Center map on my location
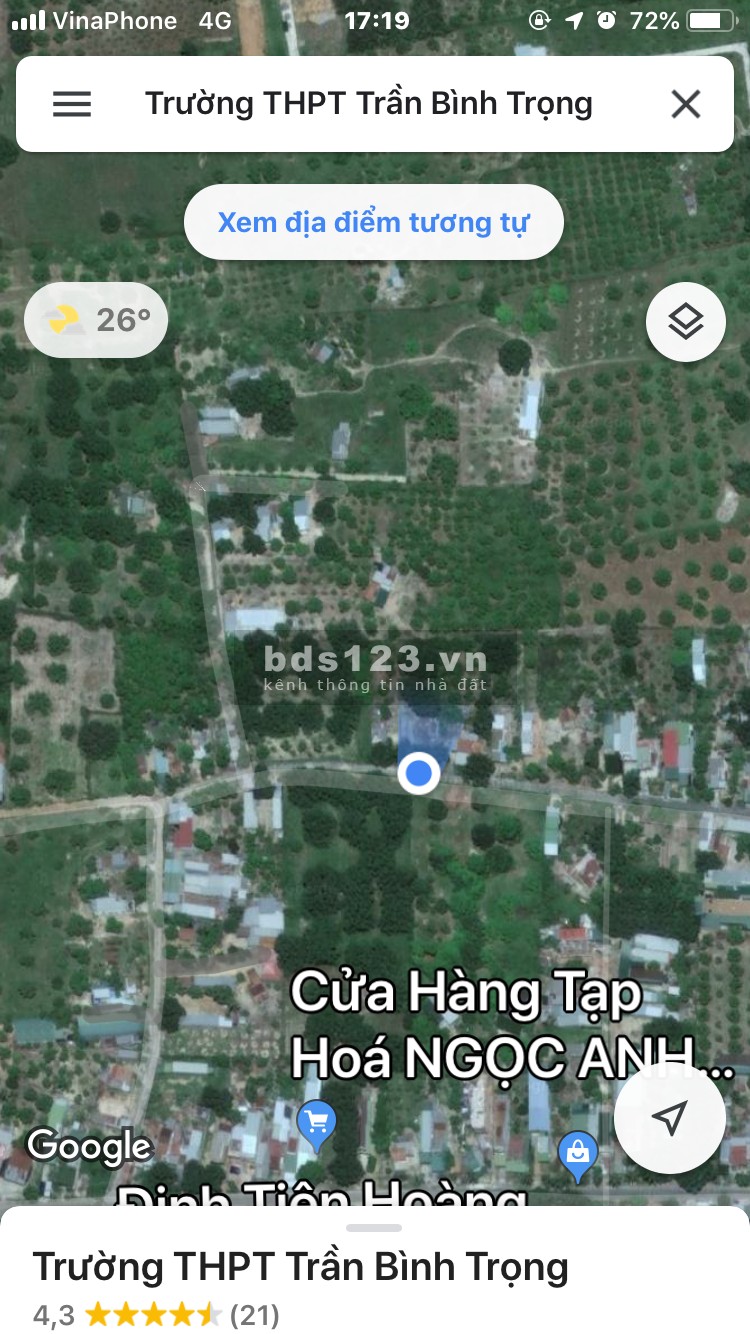750x1334 pixels. (669, 1118)
